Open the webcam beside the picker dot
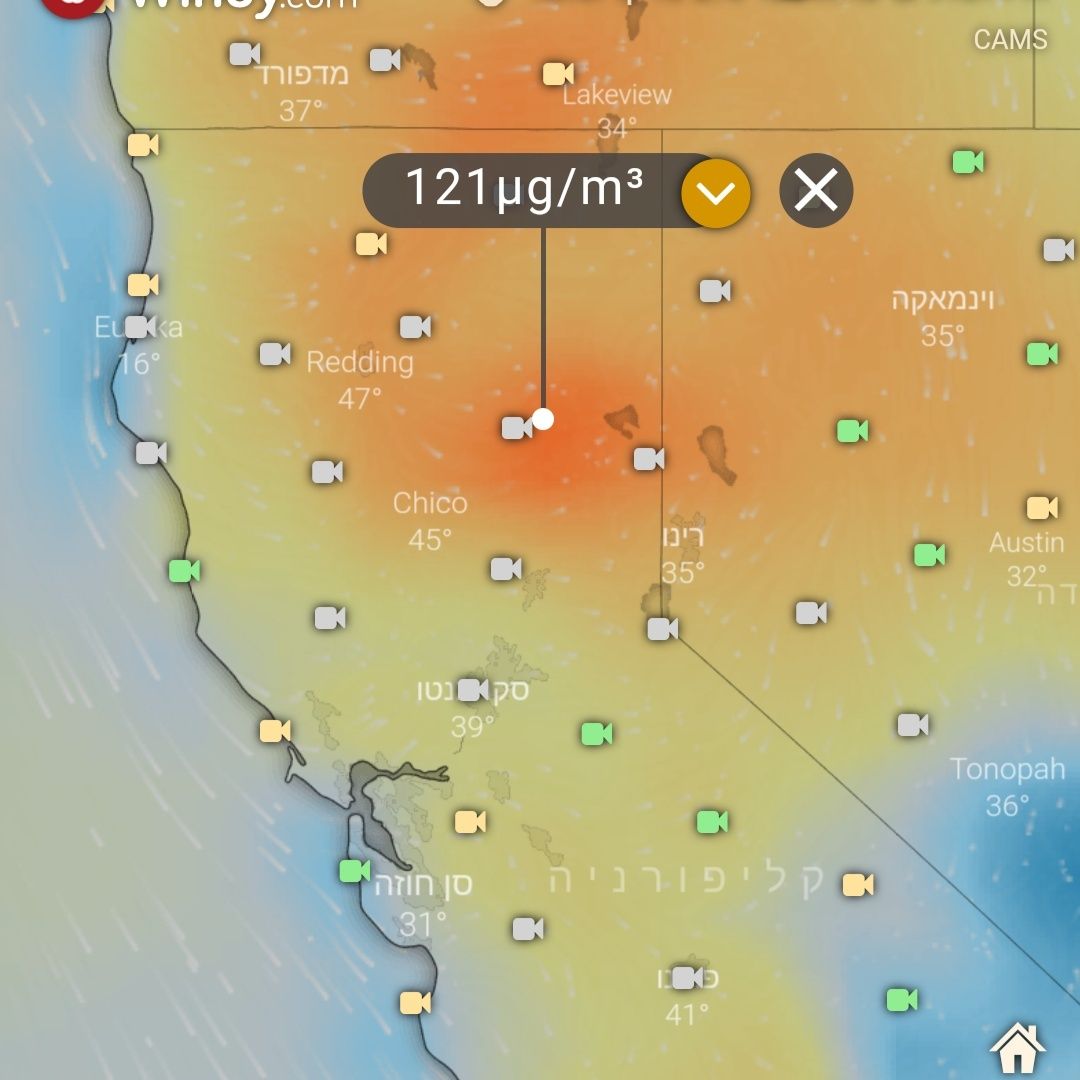Image resolution: width=1080 pixels, height=1080 pixels. click(x=516, y=429)
